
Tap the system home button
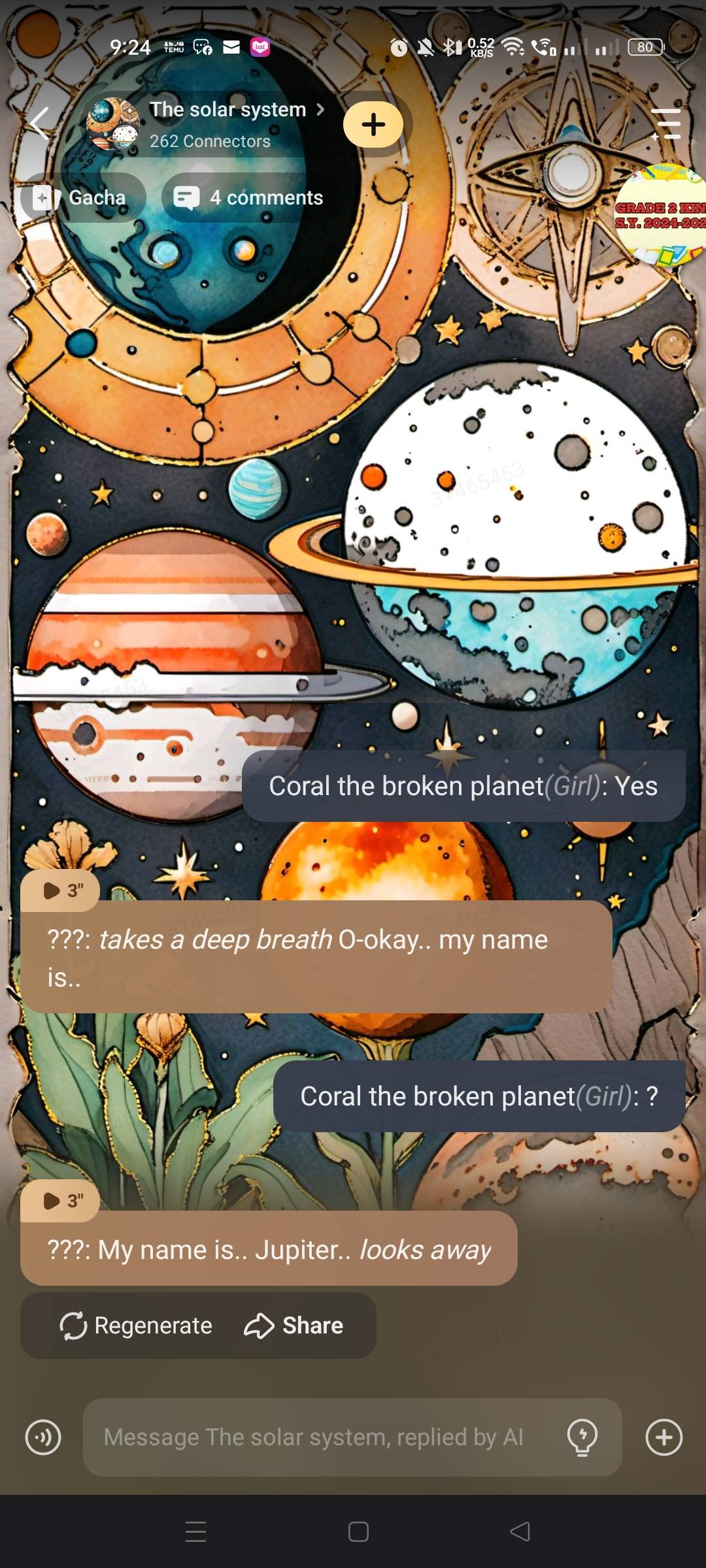(358, 1532)
